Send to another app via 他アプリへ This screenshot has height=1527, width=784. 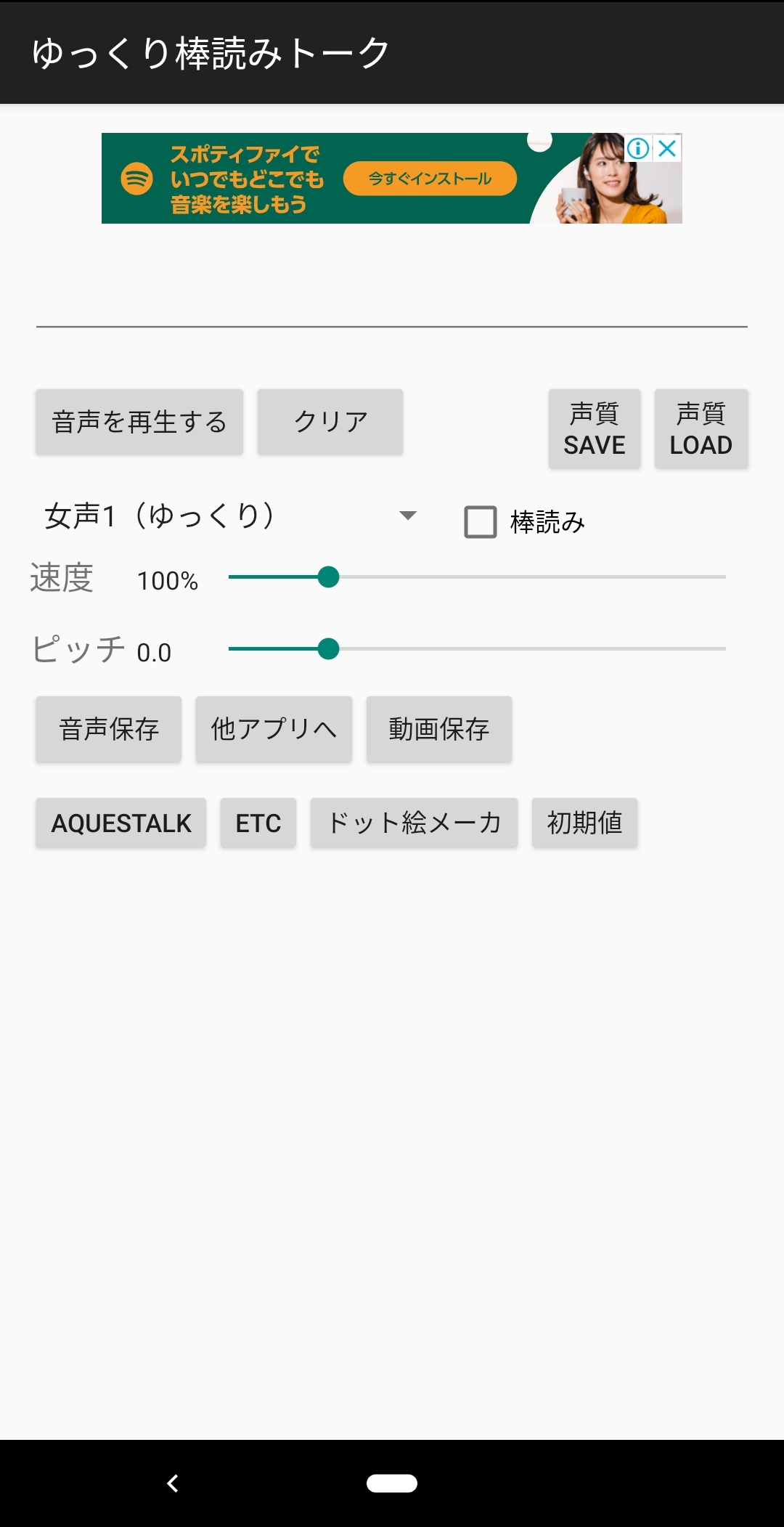pos(274,729)
